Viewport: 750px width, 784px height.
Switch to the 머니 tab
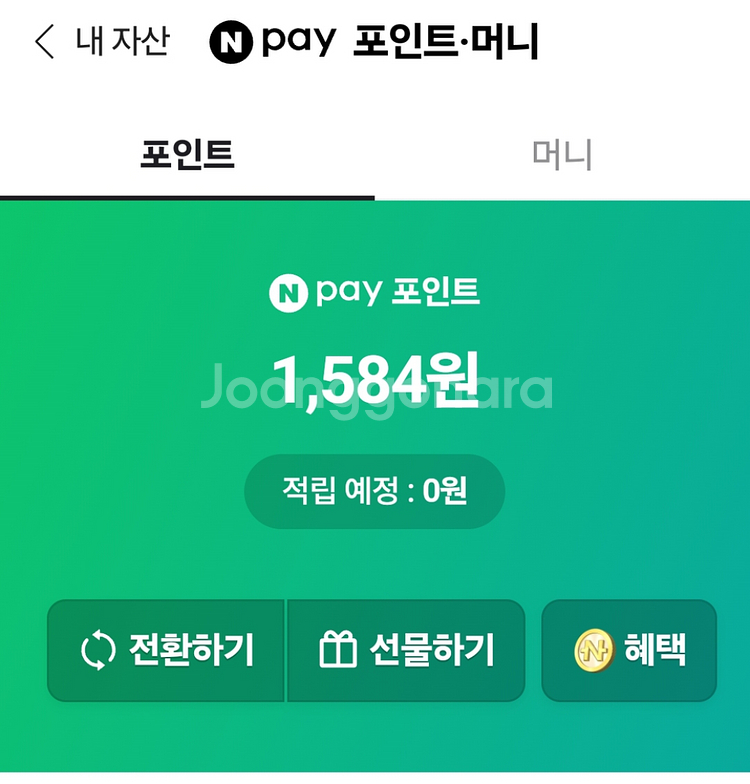pos(562,153)
